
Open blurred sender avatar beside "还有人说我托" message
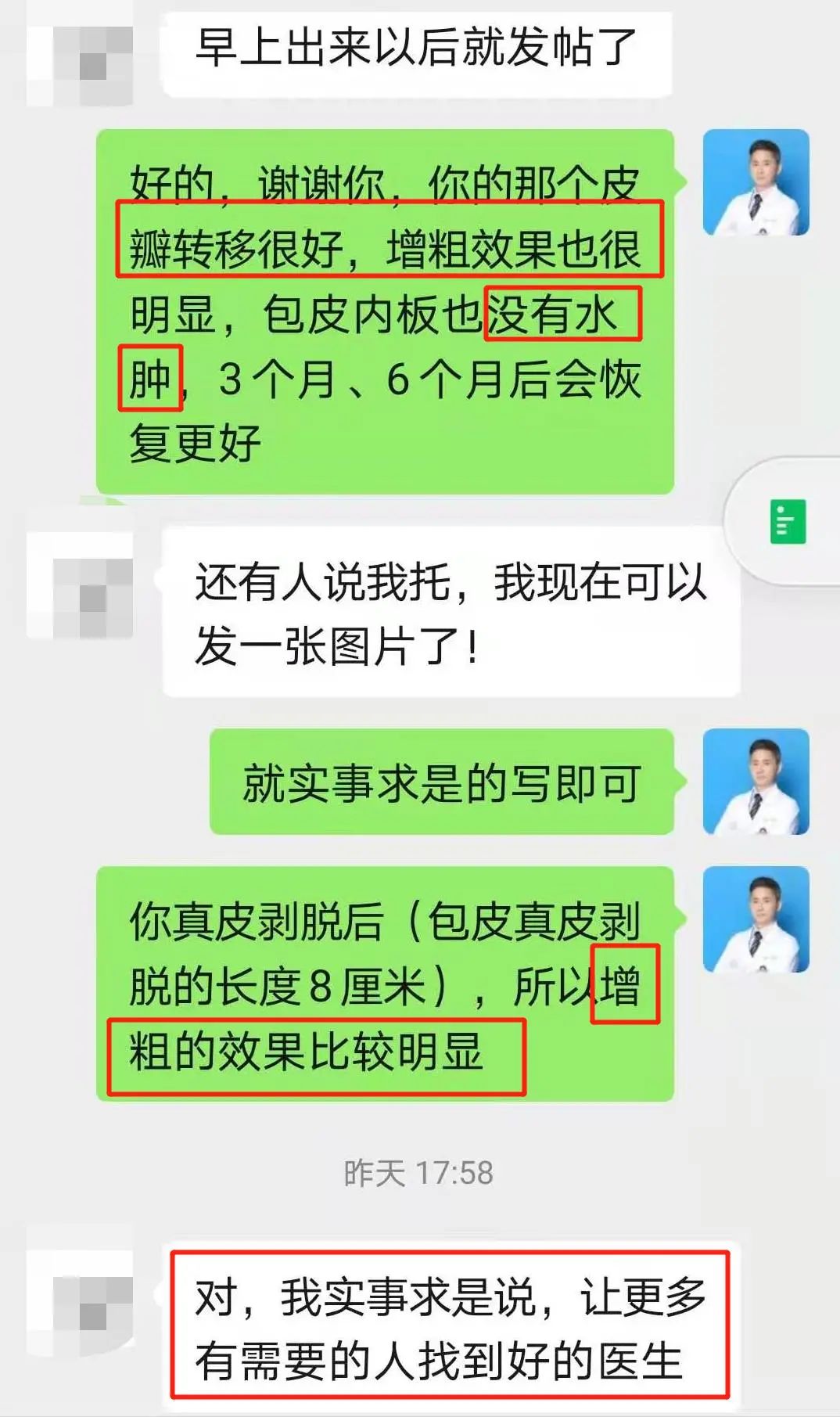(80, 585)
